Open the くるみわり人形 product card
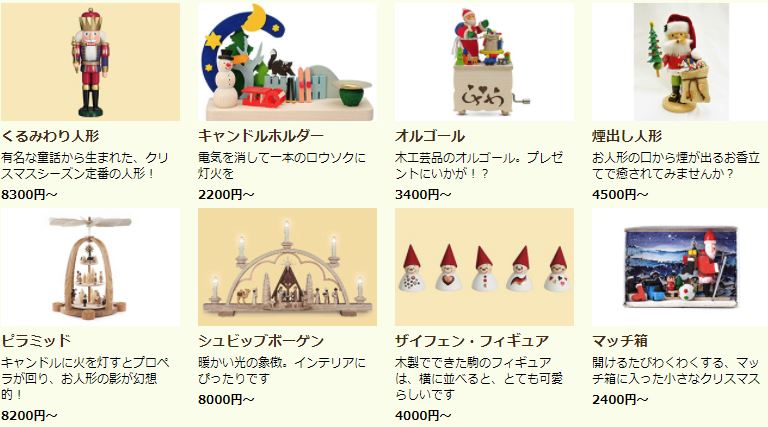Image resolution: width=768 pixels, height=427 pixels. click(90, 62)
